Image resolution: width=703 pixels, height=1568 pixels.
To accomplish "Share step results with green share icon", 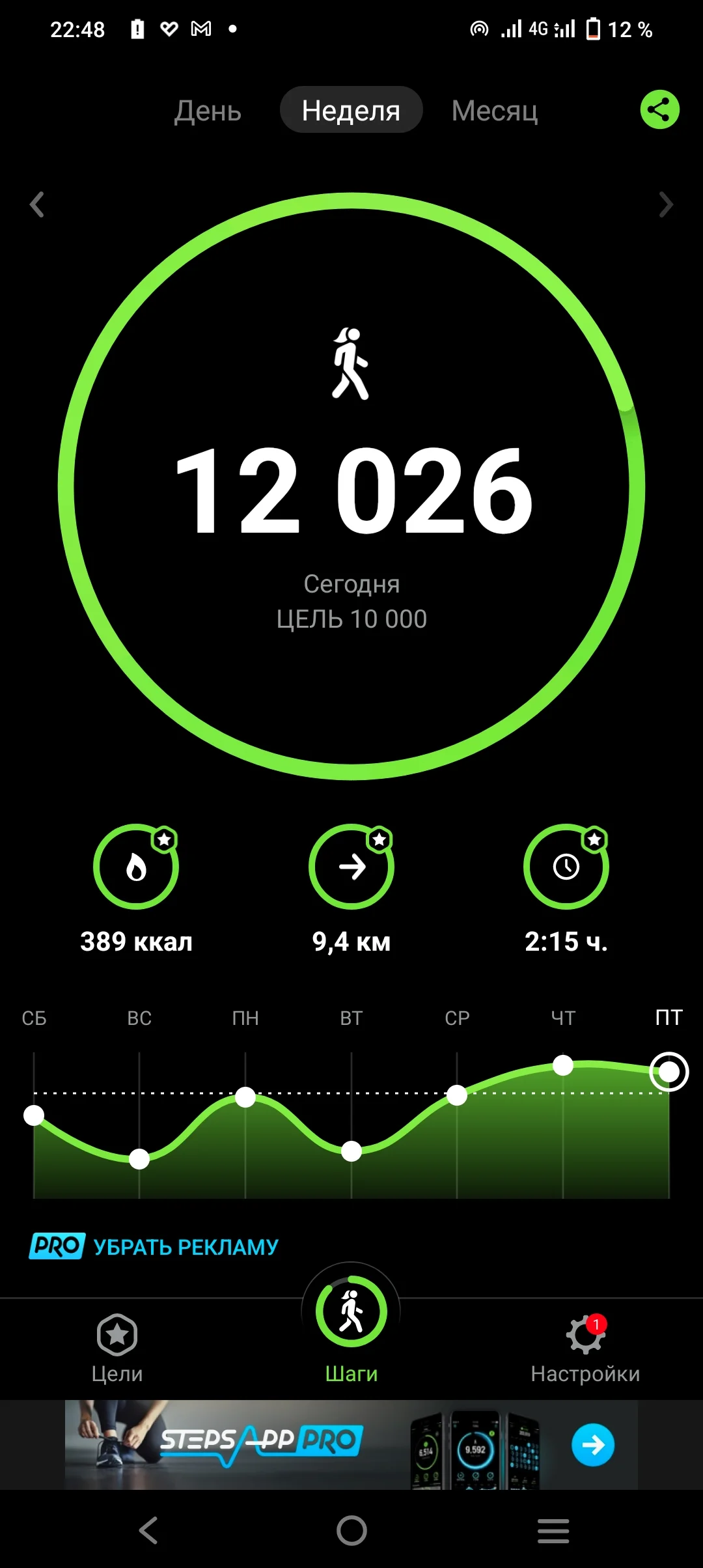I will click(659, 109).
